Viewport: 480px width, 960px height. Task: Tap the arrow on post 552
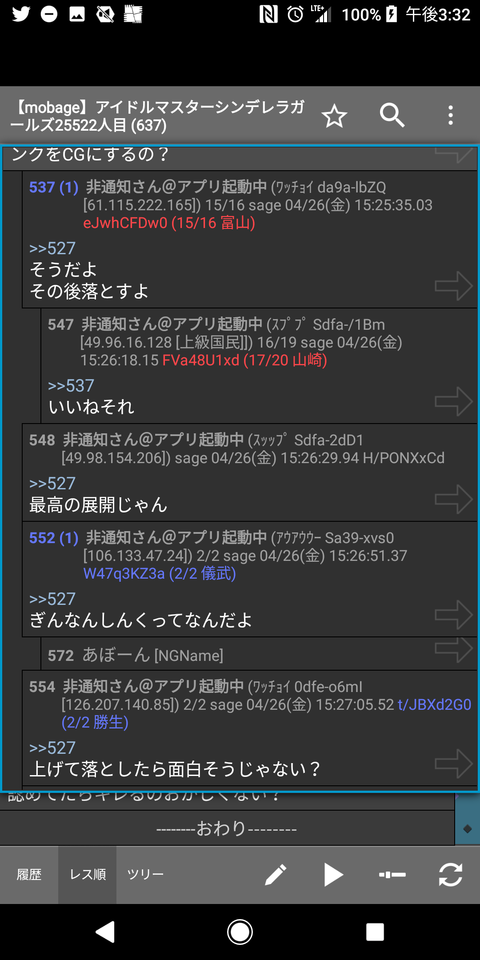454,615
